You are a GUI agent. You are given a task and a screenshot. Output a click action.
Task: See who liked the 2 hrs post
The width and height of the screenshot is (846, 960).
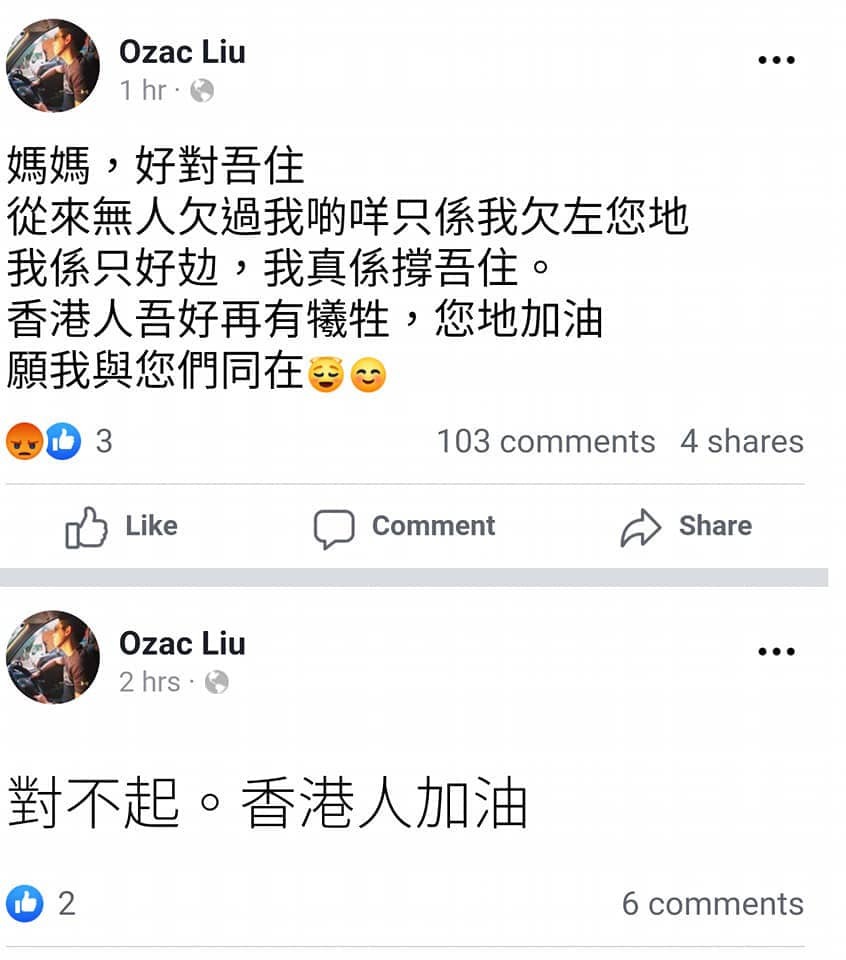[x=40, y=903]
